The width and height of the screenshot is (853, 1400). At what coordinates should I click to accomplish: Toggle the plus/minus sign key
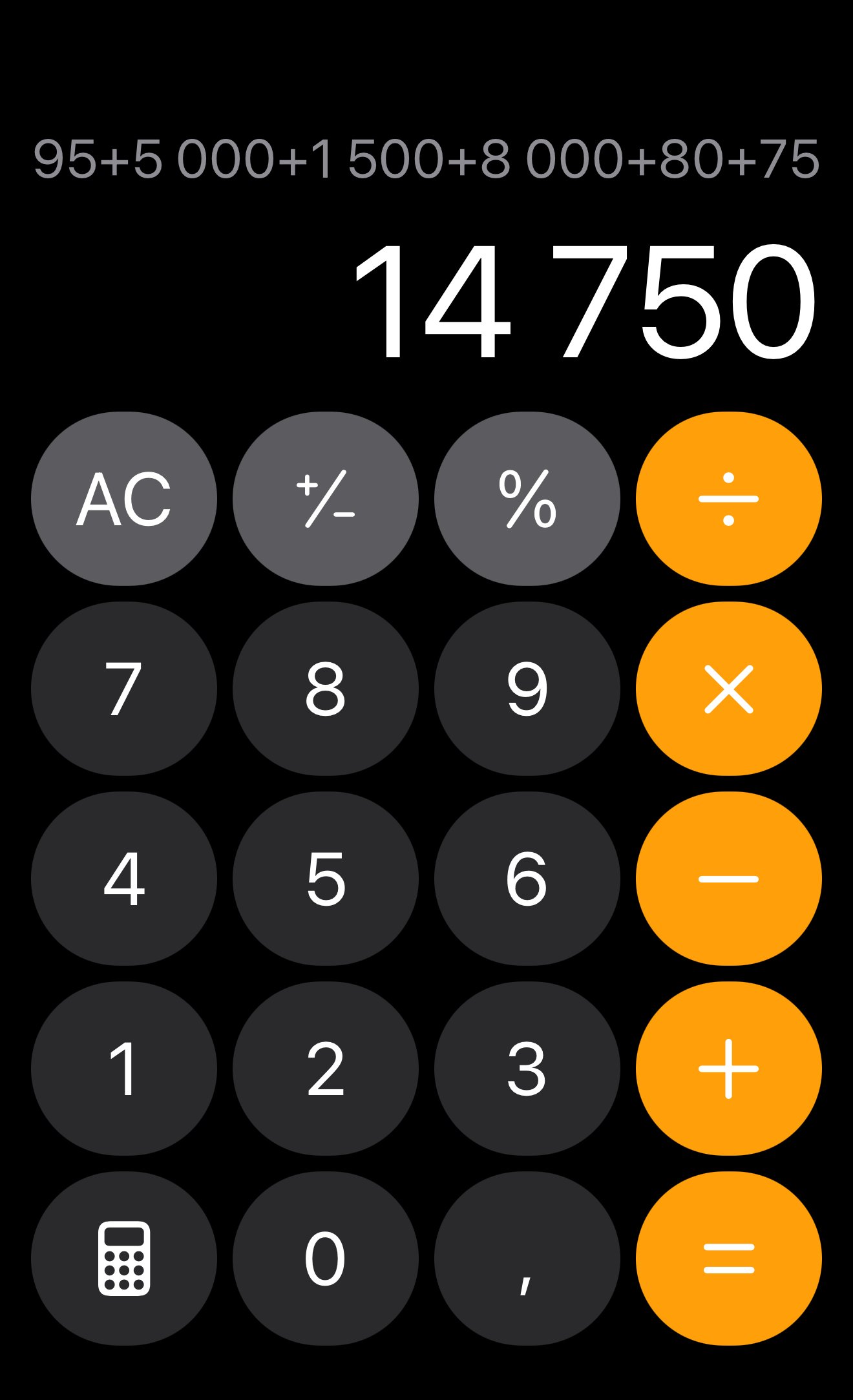pos(326,499)
